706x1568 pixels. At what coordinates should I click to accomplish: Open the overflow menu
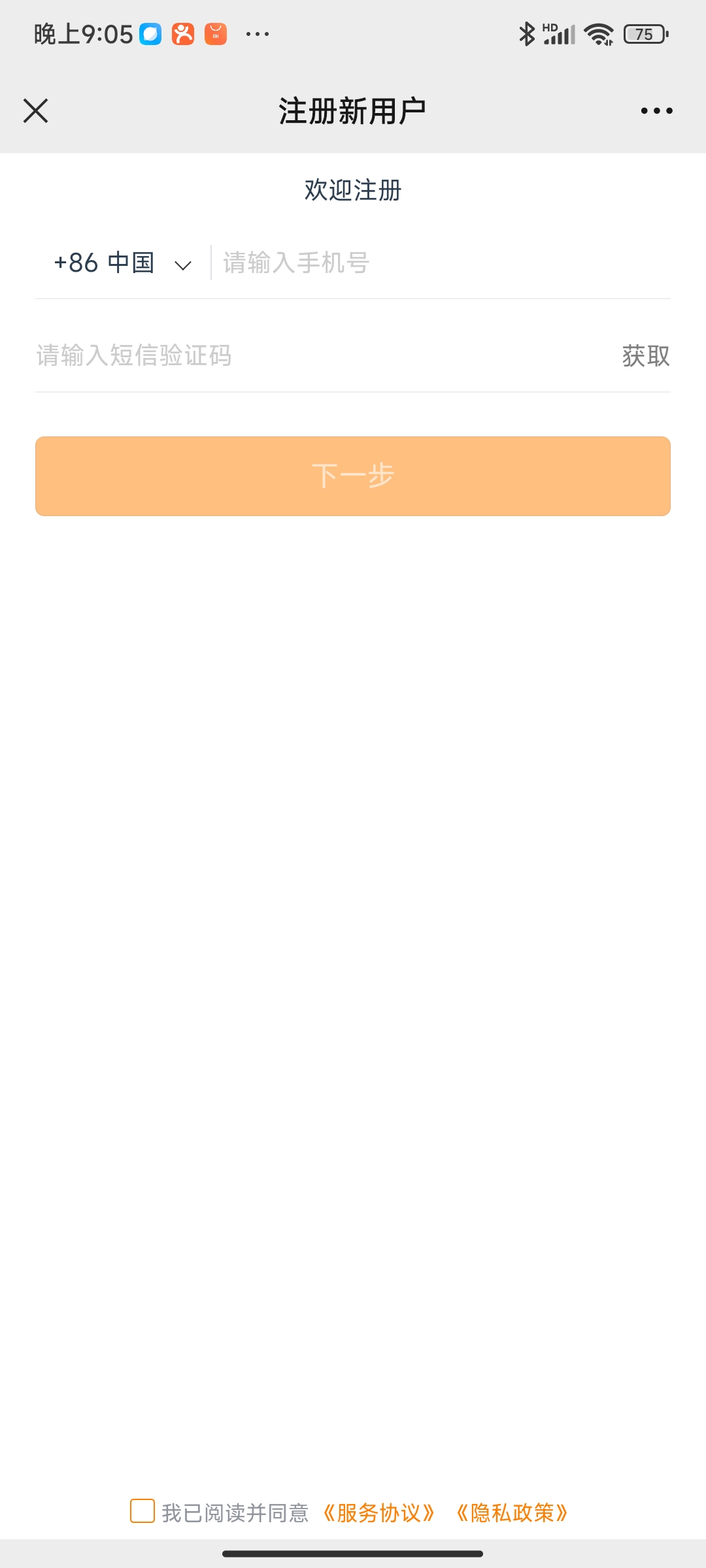tap(656, 110)
